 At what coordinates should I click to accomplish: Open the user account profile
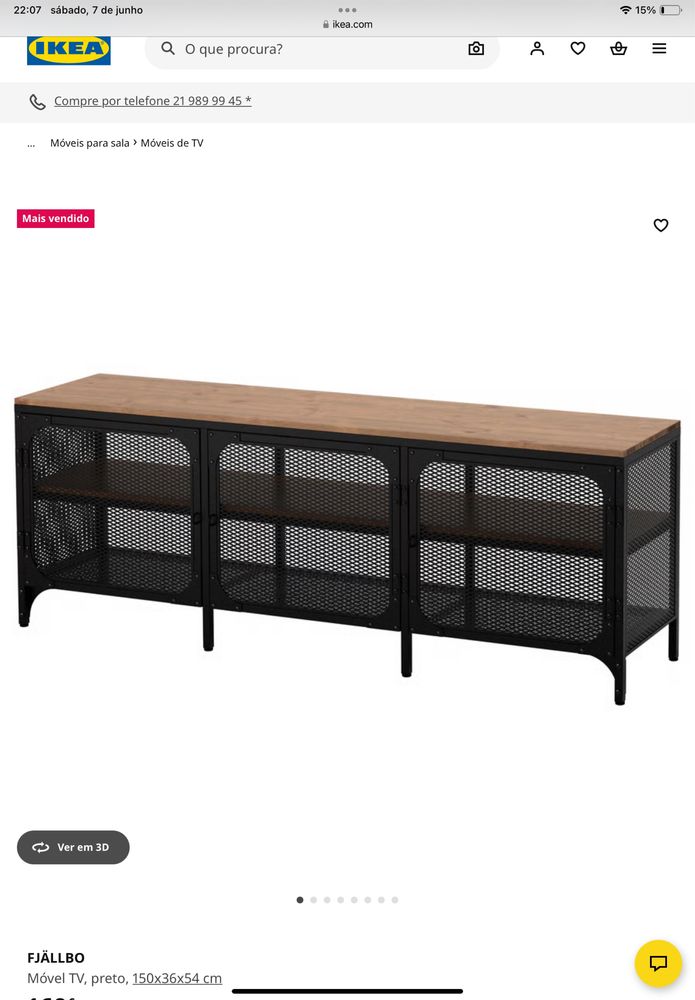point(537,48)
